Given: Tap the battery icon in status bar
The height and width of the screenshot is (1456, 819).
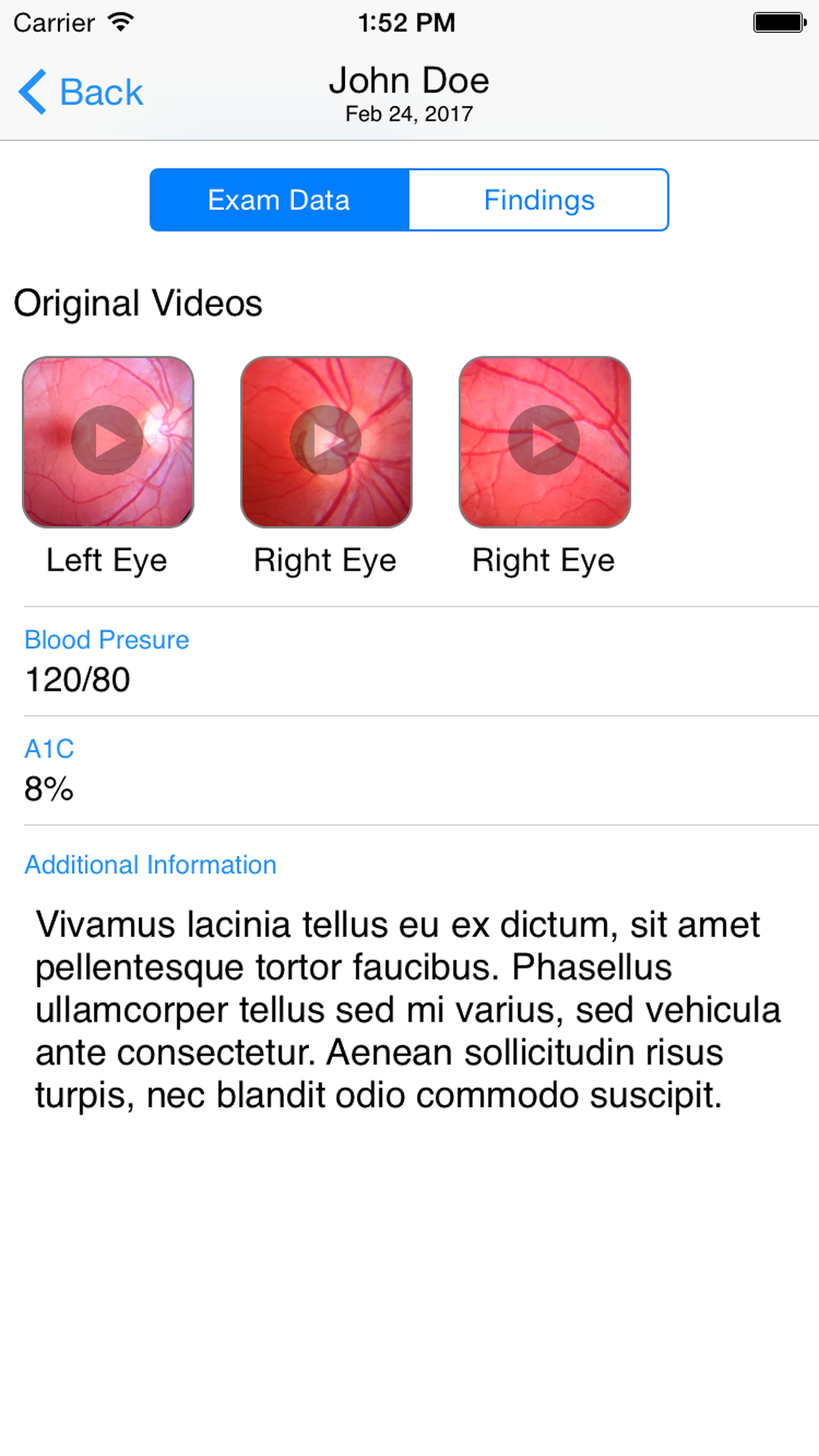Looking at the screenshot, I should pyautogui.click(x=778, y=22).
